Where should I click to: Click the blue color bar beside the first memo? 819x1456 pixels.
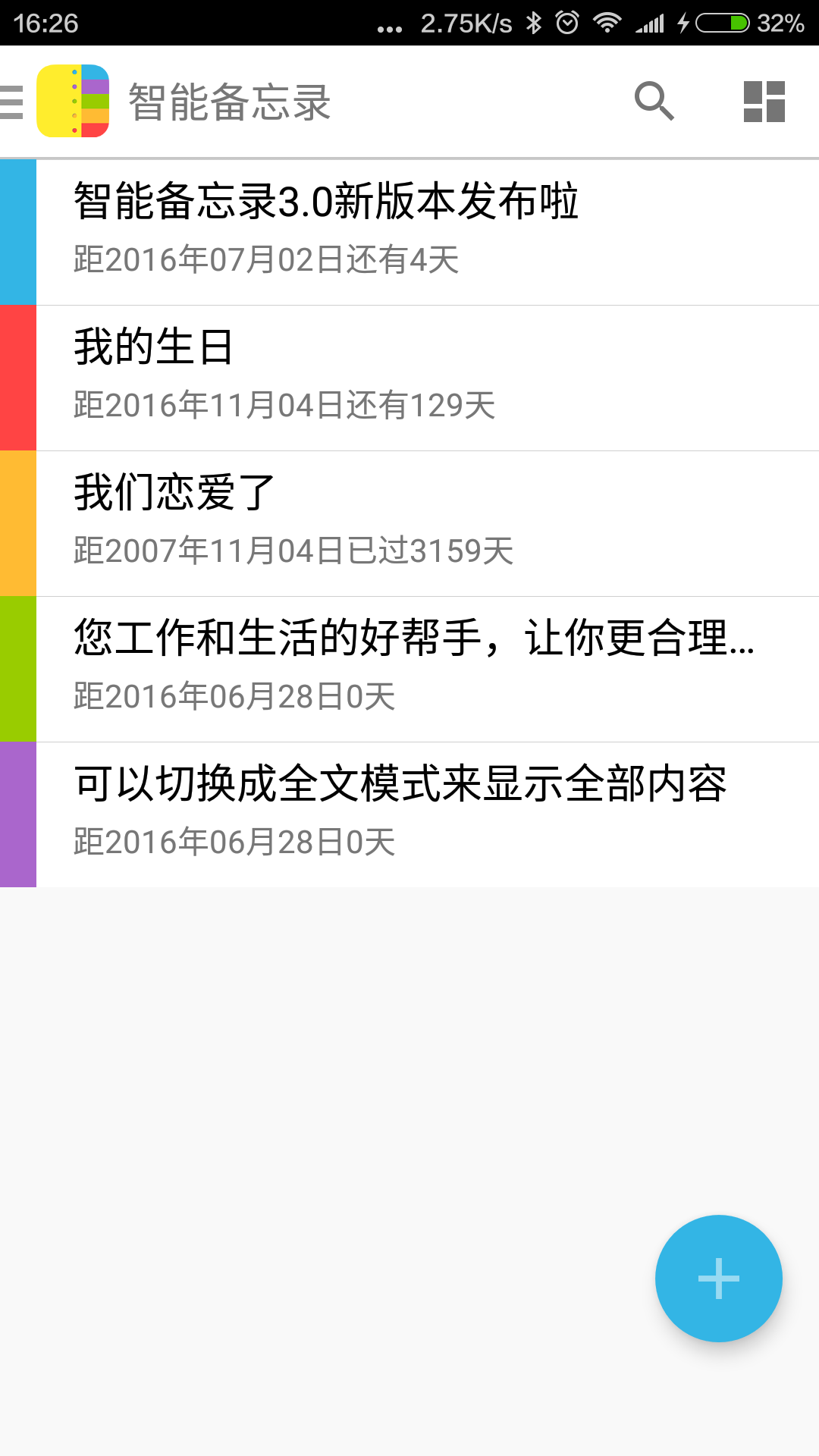tap(17, 227)
